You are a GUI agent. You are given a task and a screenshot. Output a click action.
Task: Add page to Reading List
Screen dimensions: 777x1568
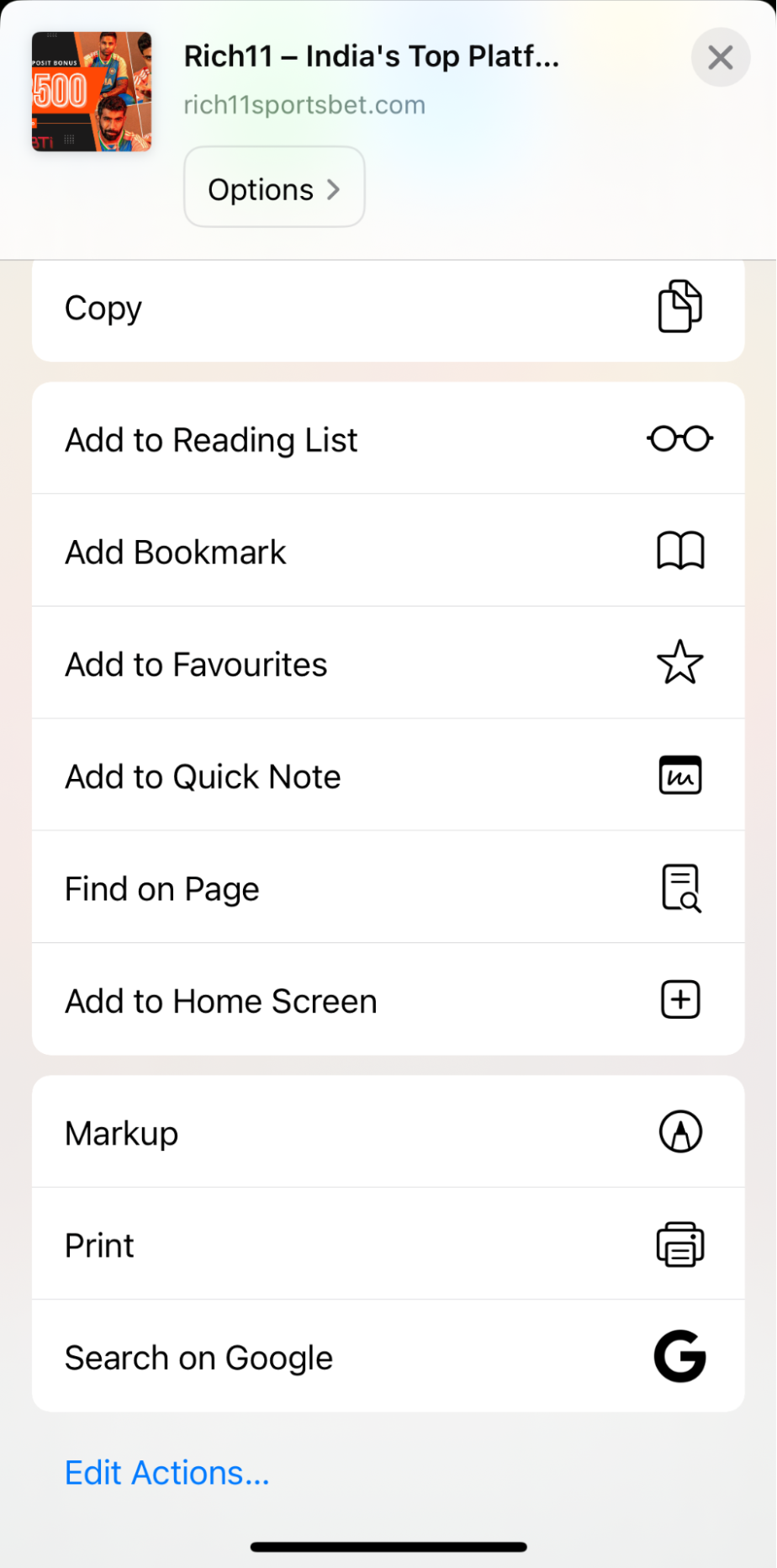[x=388, y=440]
